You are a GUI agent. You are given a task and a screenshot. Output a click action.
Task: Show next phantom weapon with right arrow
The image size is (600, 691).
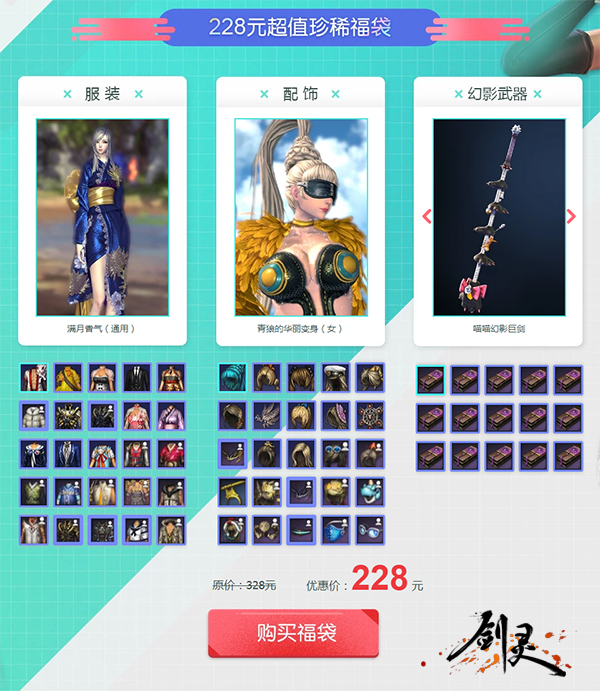(571, 216)
